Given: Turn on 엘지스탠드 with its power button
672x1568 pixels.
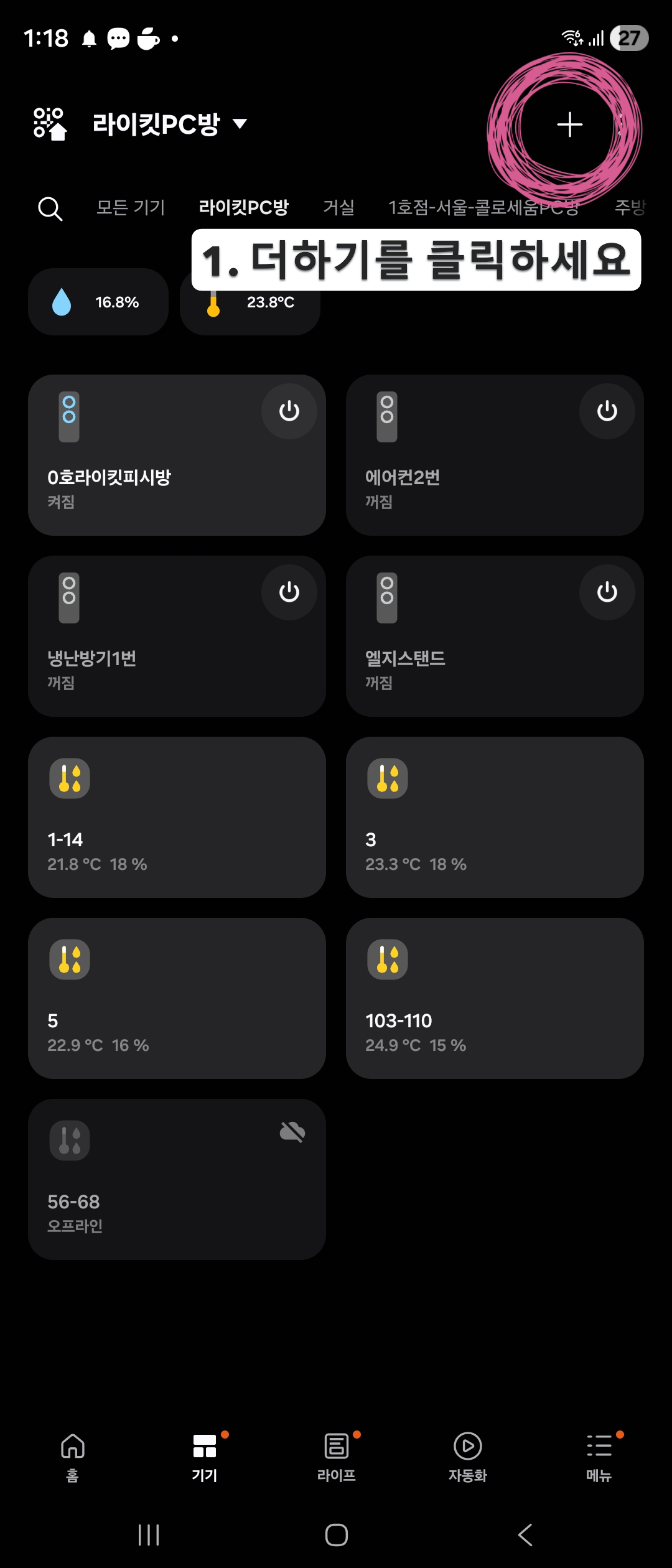Looking at the screenshot, I should tap(607, 592).
